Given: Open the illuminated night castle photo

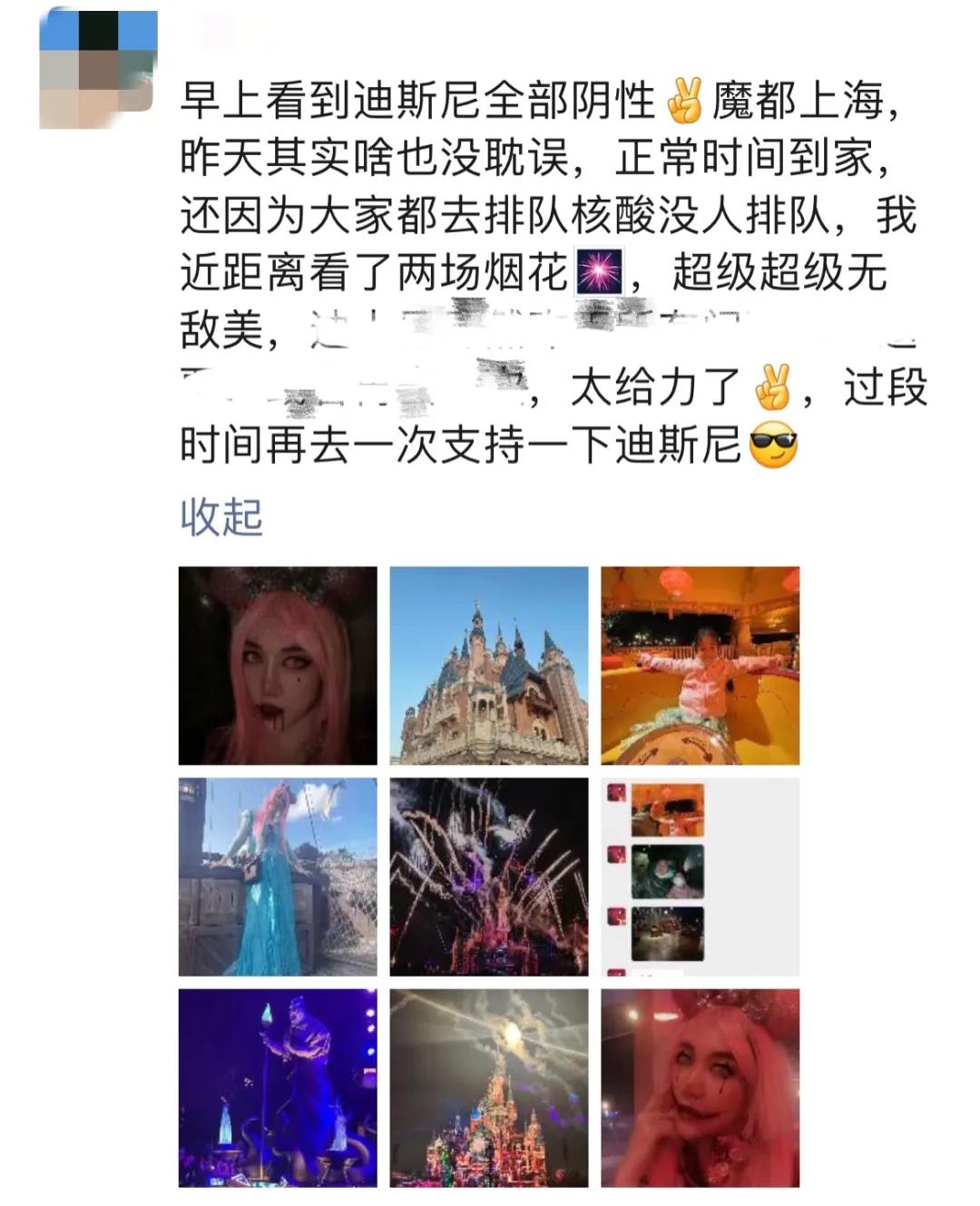Looking at the screenshot, I should [489, 1088].
